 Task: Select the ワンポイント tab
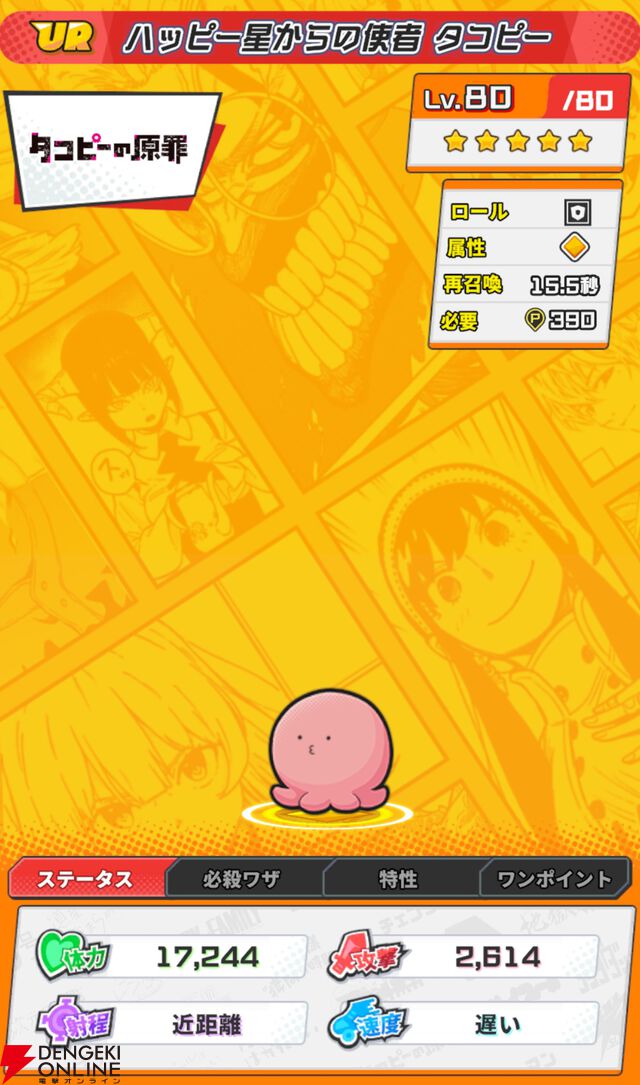[x=555, y=879]
